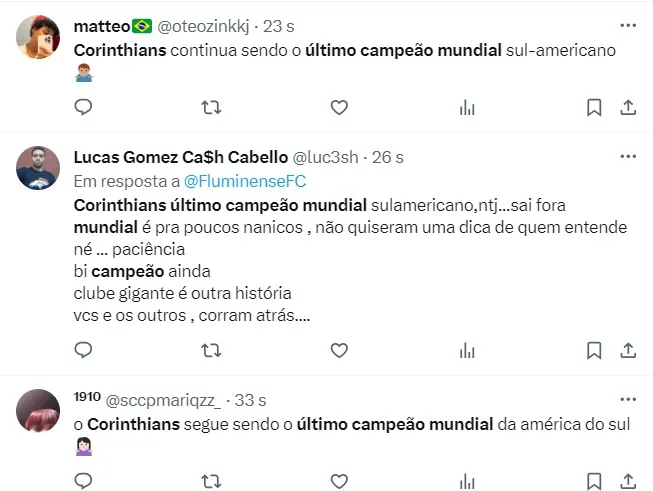Image resolution: width=653 pixels, height=491 pixels.
Task: Open overflow menu on Lucas Gomez's tweet
Action: (628, 157)
